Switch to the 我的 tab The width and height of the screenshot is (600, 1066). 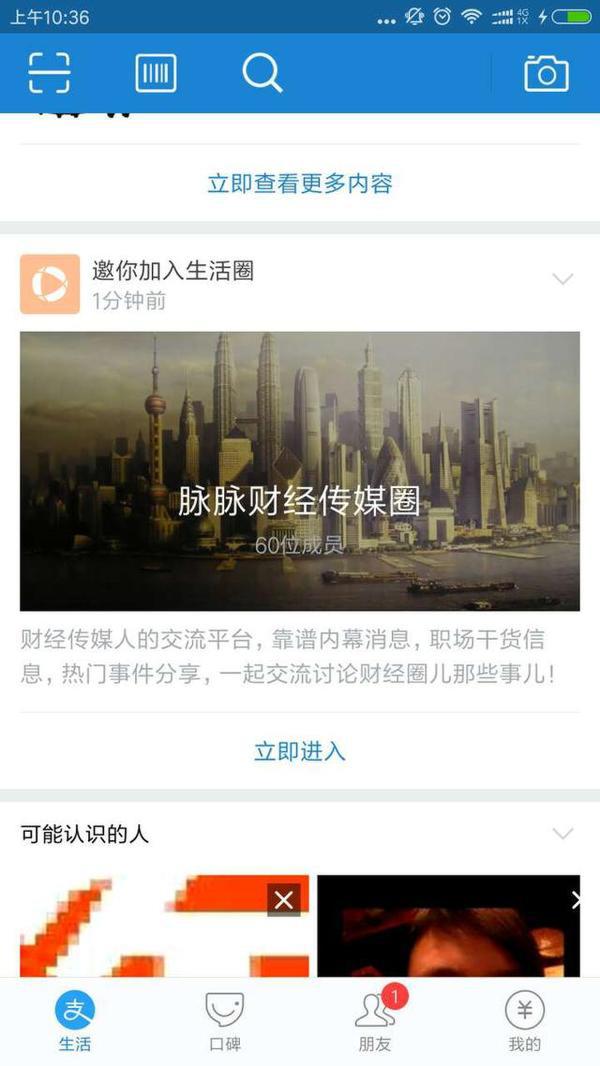[524, 1022]
